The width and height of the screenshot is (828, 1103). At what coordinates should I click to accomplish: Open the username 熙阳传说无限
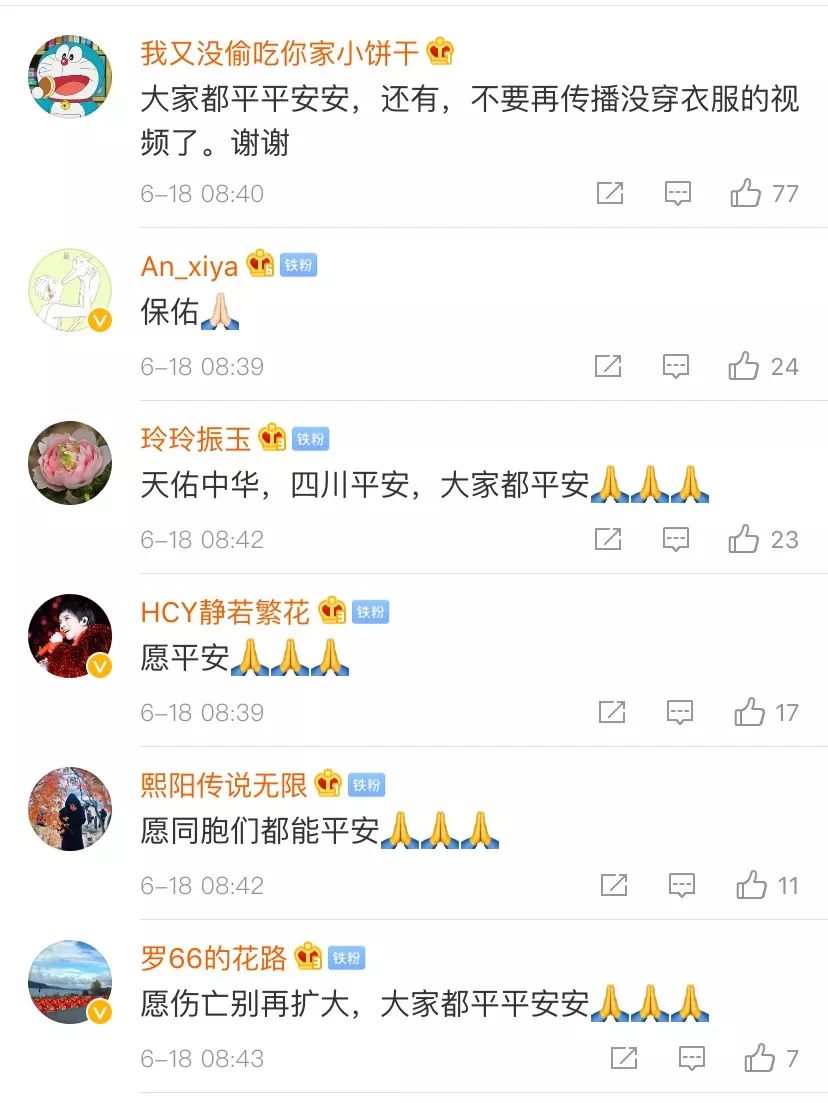coord(224,785)
